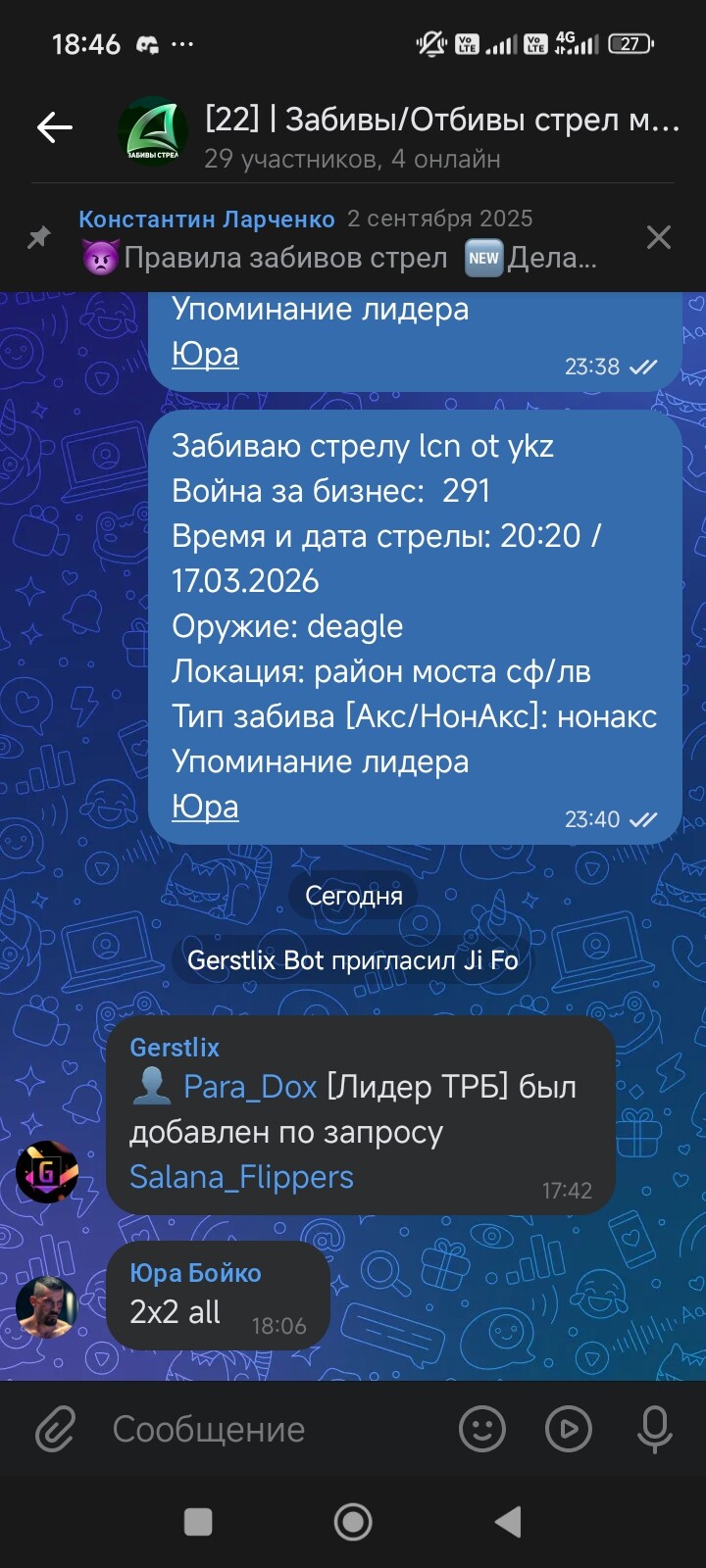Open the Gerstlix bot avatar
Image resolution: width=706 pixels, height=1568 pixels.
(x=46, y=1172)
